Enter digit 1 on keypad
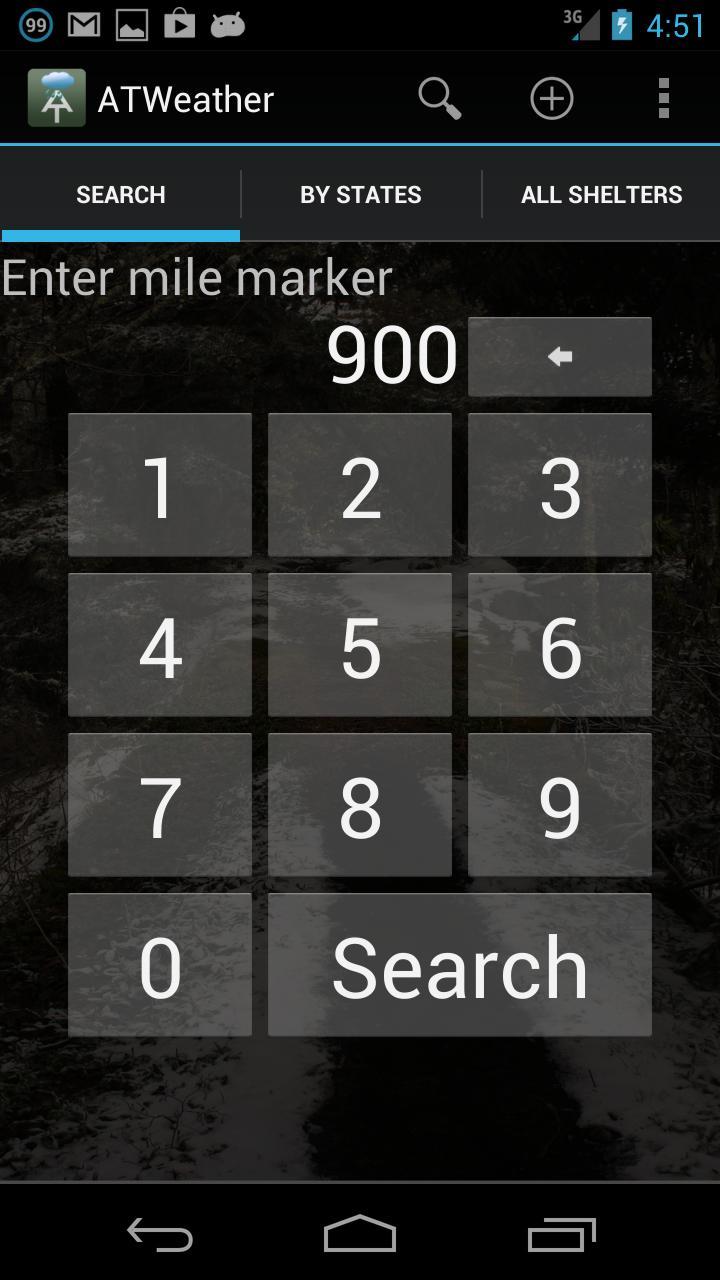Image resolution: width=720 pixels, height=1280 pixels. pyautogui.click(x=160, y=485)
